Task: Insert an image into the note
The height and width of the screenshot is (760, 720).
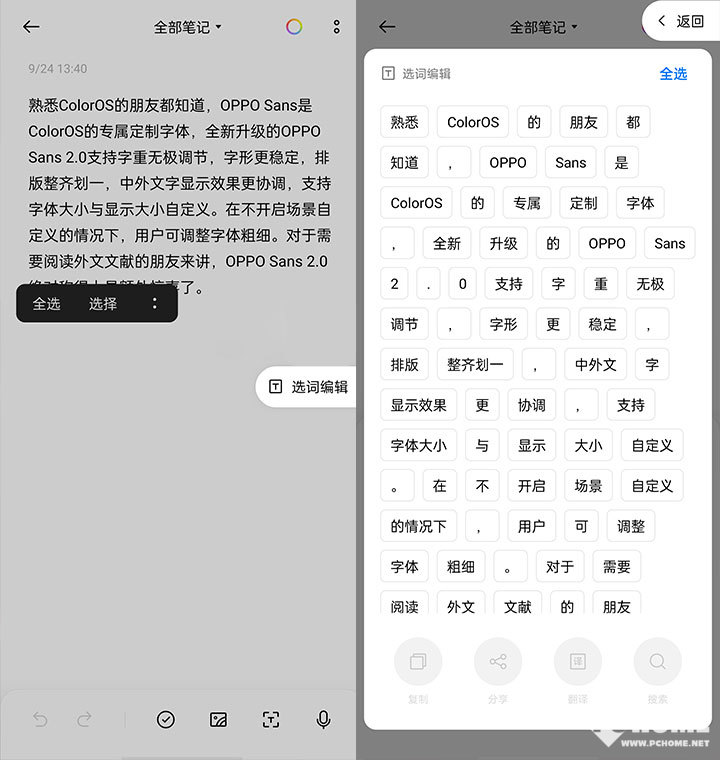Action: [218, 719]
